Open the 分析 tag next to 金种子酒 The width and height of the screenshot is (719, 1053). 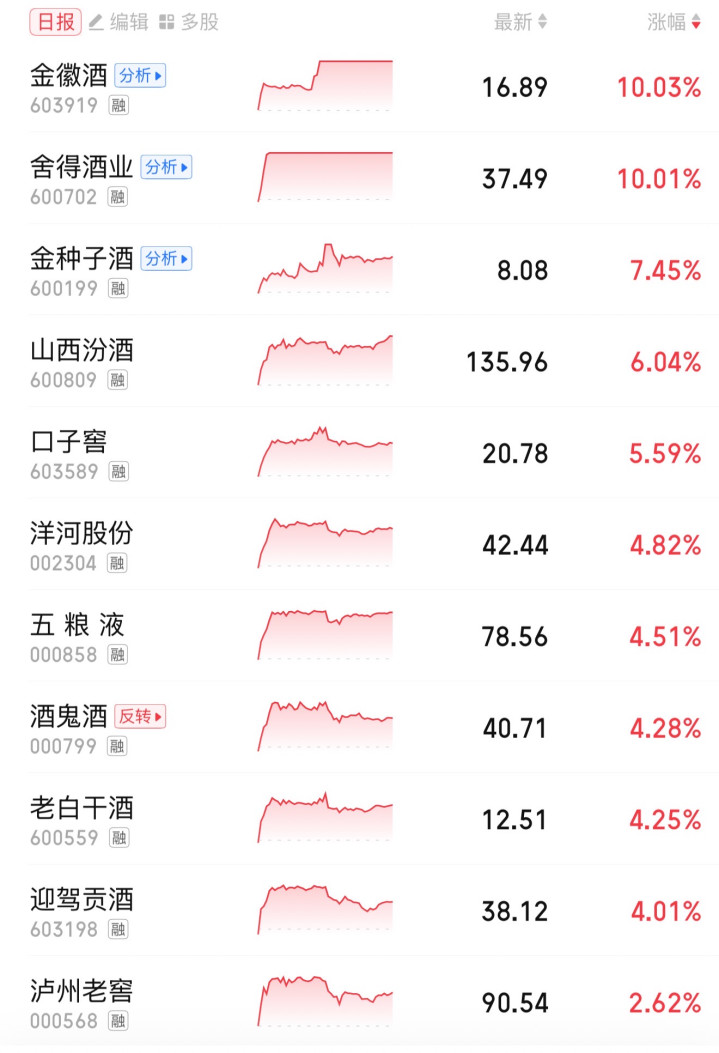pos(166,259)
